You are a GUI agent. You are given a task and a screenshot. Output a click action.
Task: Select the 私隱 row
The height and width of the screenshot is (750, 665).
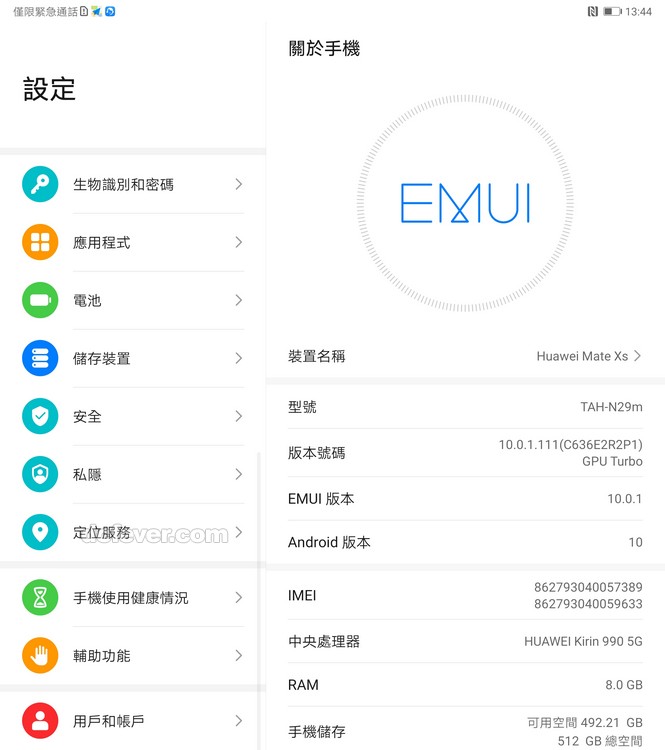tap(133, 474)
